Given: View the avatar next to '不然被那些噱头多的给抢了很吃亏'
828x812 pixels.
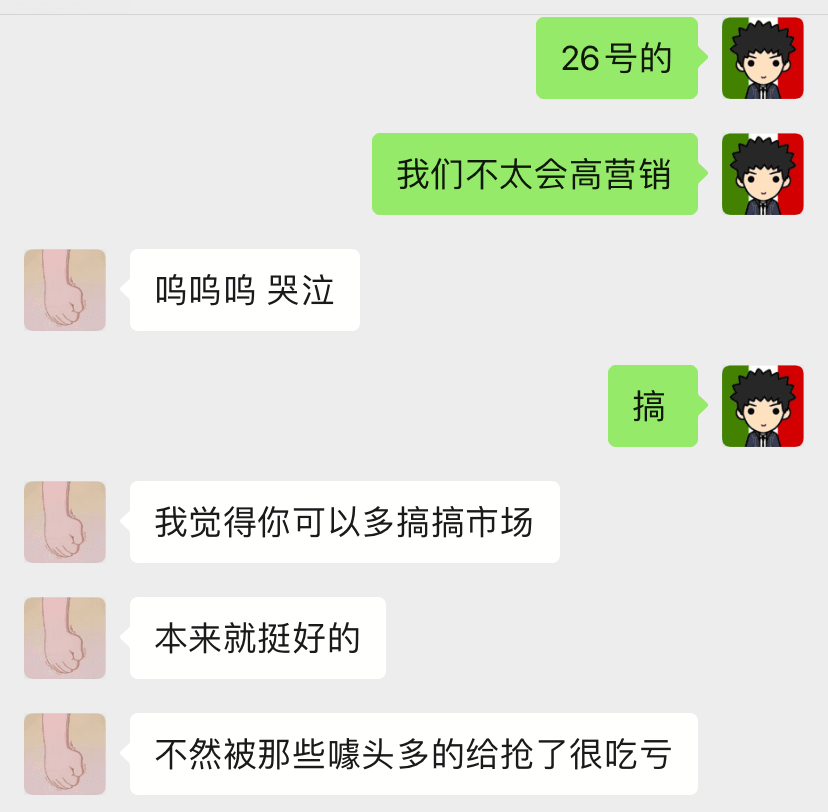Looking at the screenshot, I should (65, 754).
